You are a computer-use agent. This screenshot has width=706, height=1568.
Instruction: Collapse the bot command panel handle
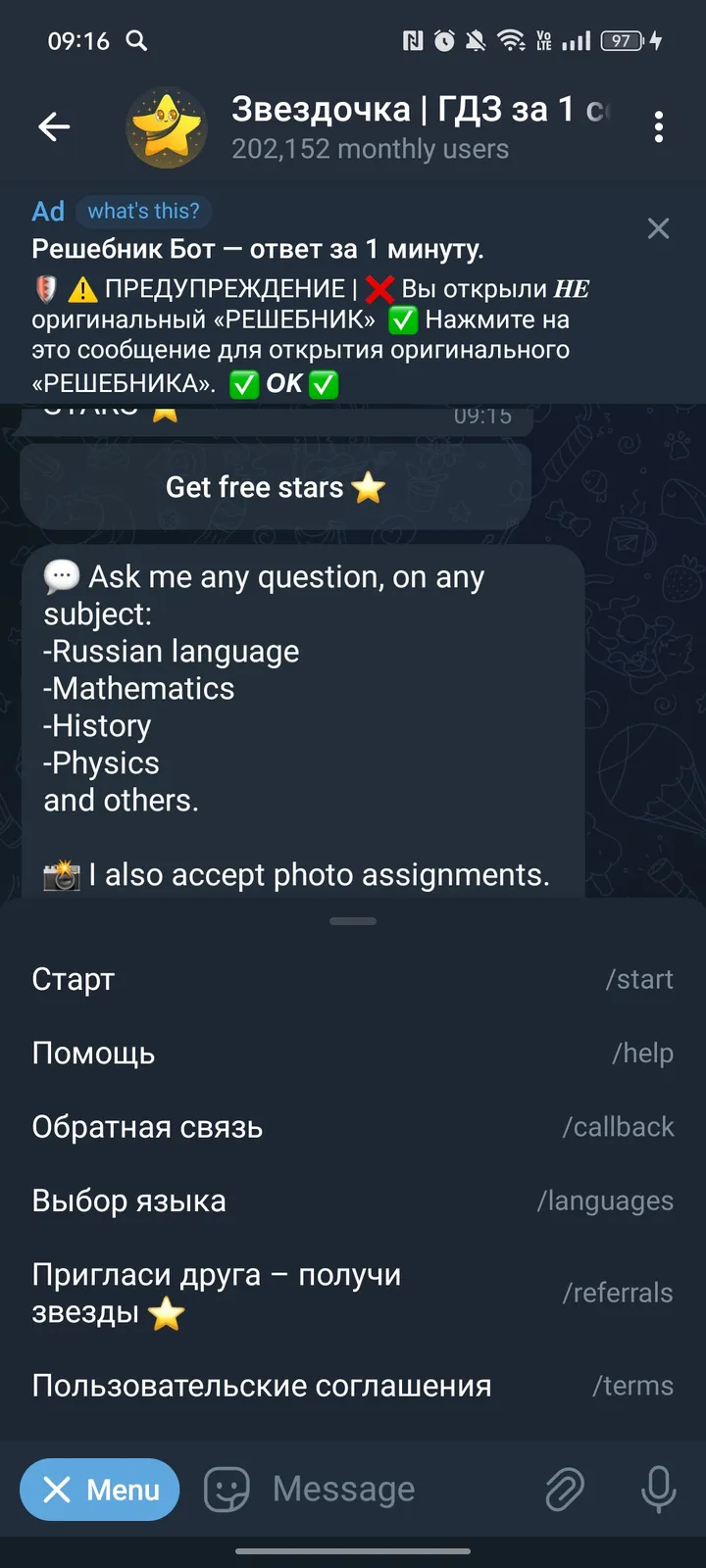(x=352, y=920)
